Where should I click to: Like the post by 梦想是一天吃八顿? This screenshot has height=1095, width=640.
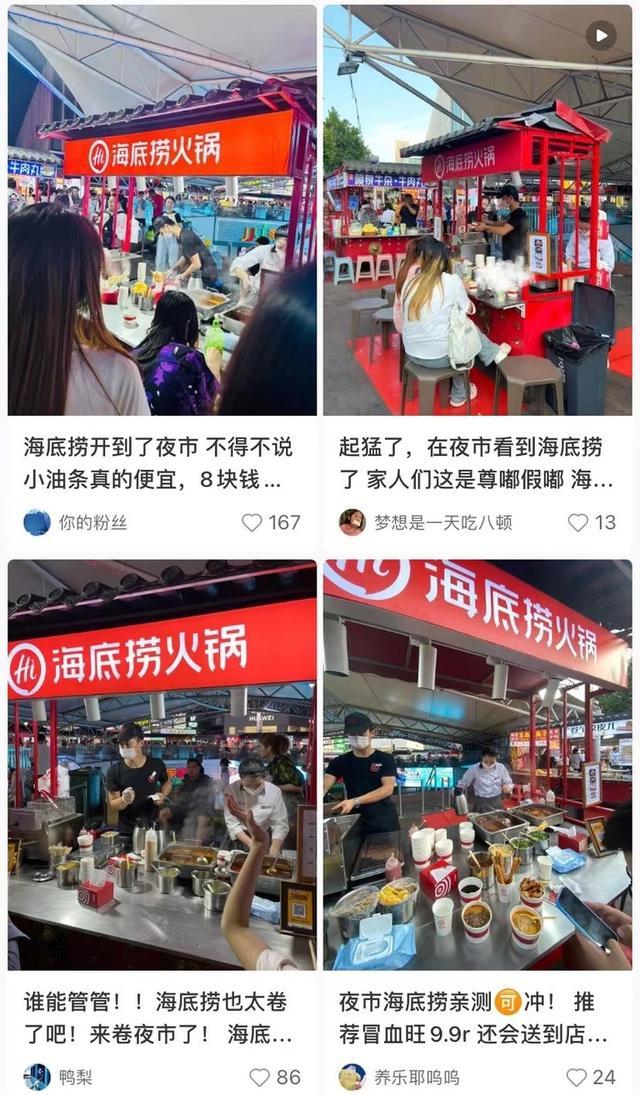(578, 522)
